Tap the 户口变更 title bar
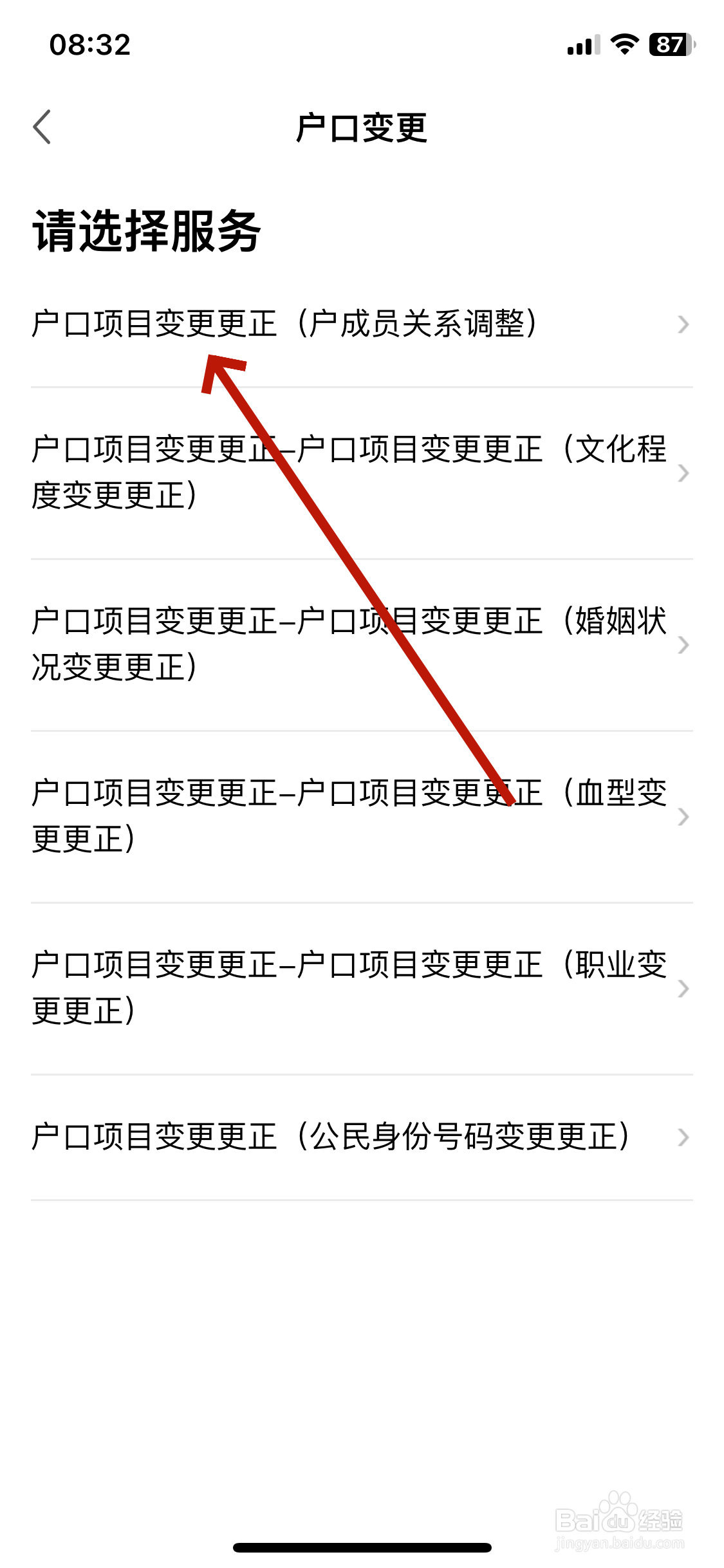Viewport: 724px width, 1568px height. click(362, 129)
